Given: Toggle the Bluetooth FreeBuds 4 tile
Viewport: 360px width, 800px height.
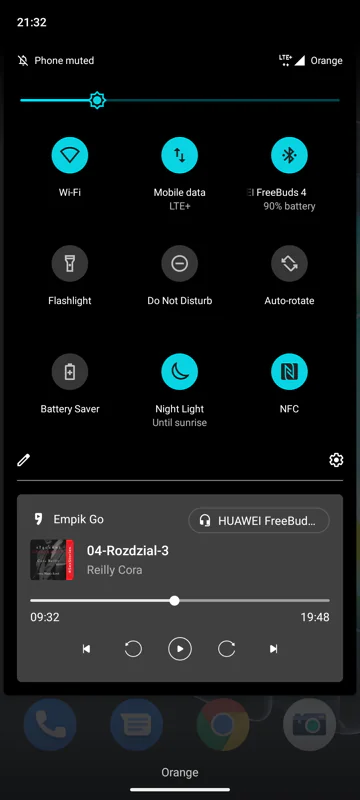Looking at the screenshot, I should [x=289, y=155].
